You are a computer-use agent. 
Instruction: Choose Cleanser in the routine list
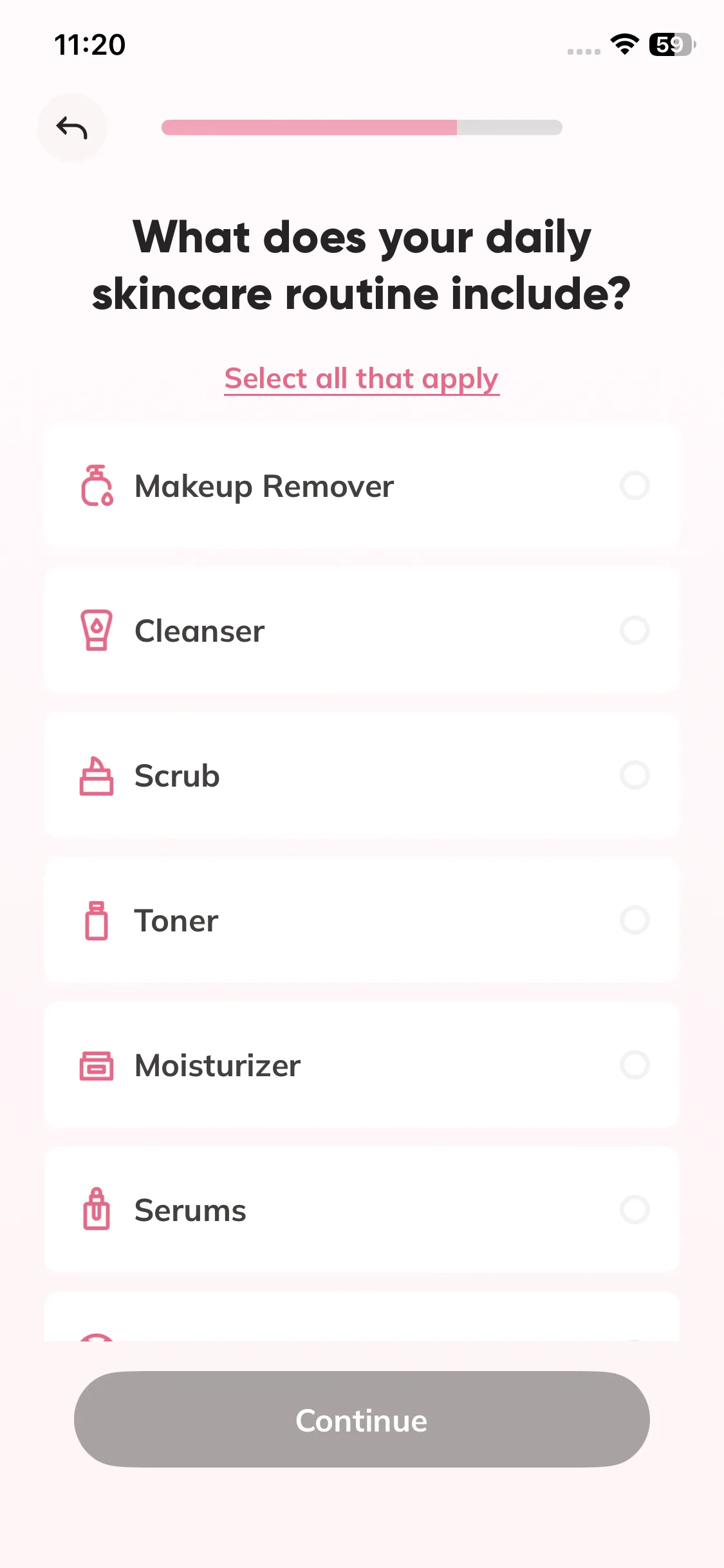click(362, 631)
